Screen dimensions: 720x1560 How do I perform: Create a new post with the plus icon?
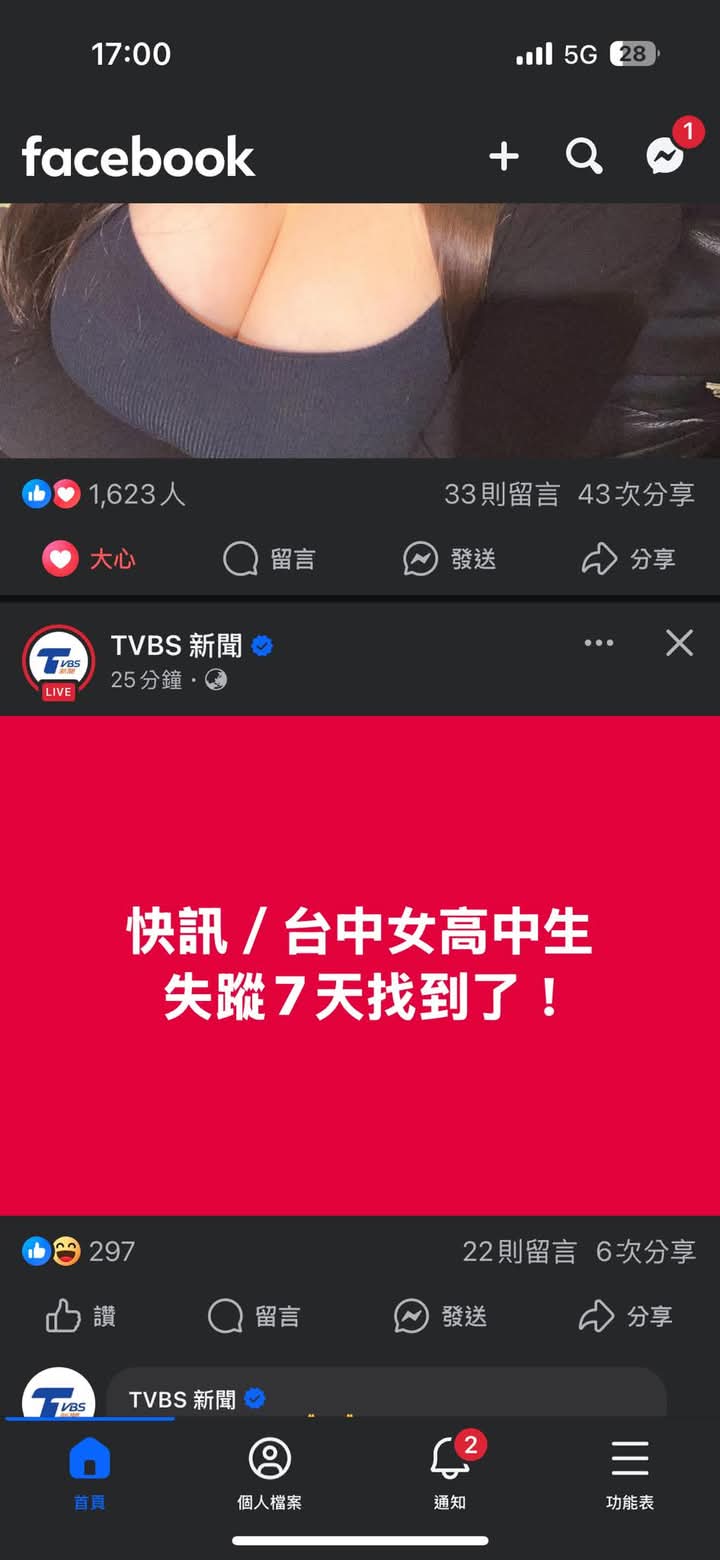(x=504, y=156)
